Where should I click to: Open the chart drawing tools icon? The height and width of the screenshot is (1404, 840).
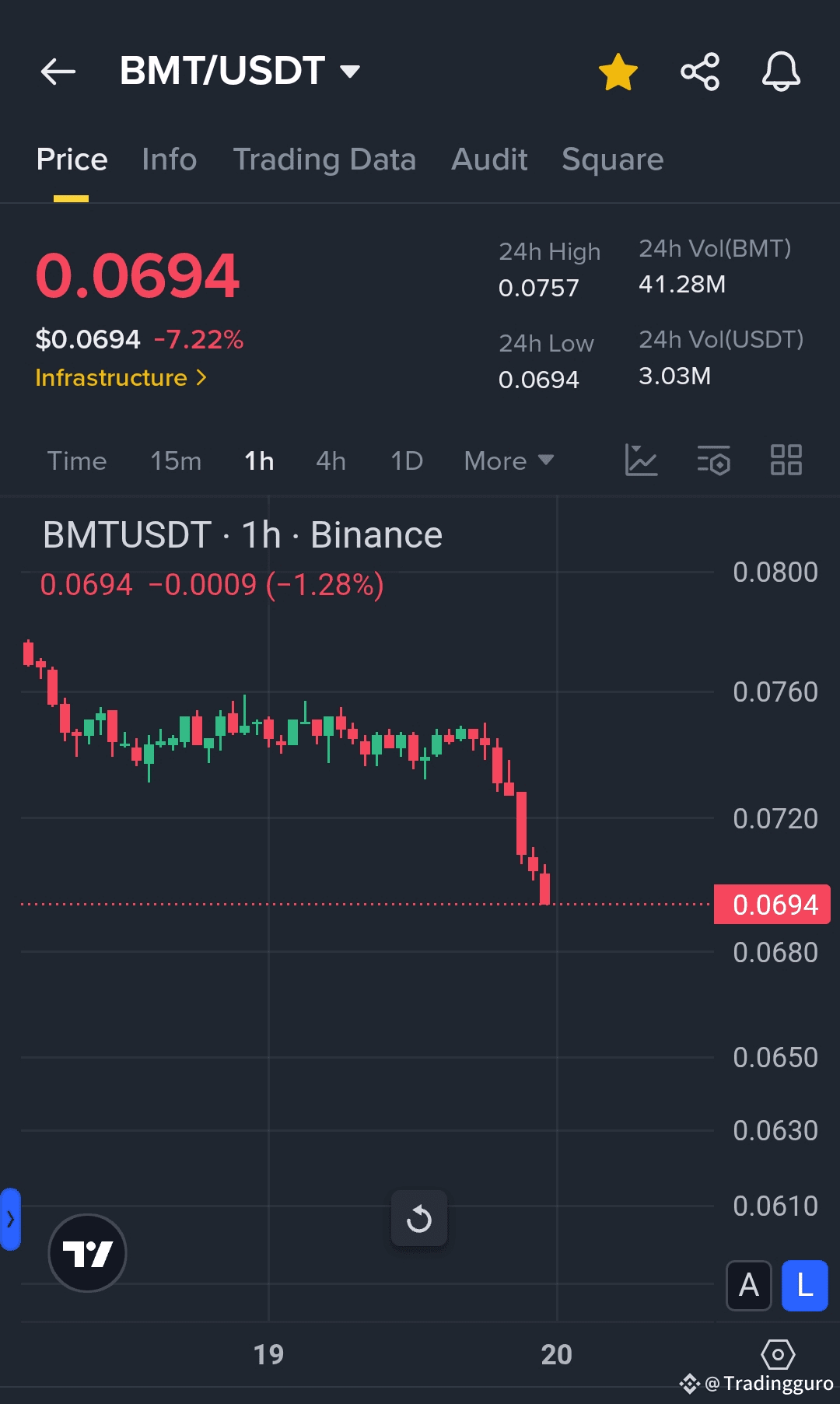click(641, 460)
